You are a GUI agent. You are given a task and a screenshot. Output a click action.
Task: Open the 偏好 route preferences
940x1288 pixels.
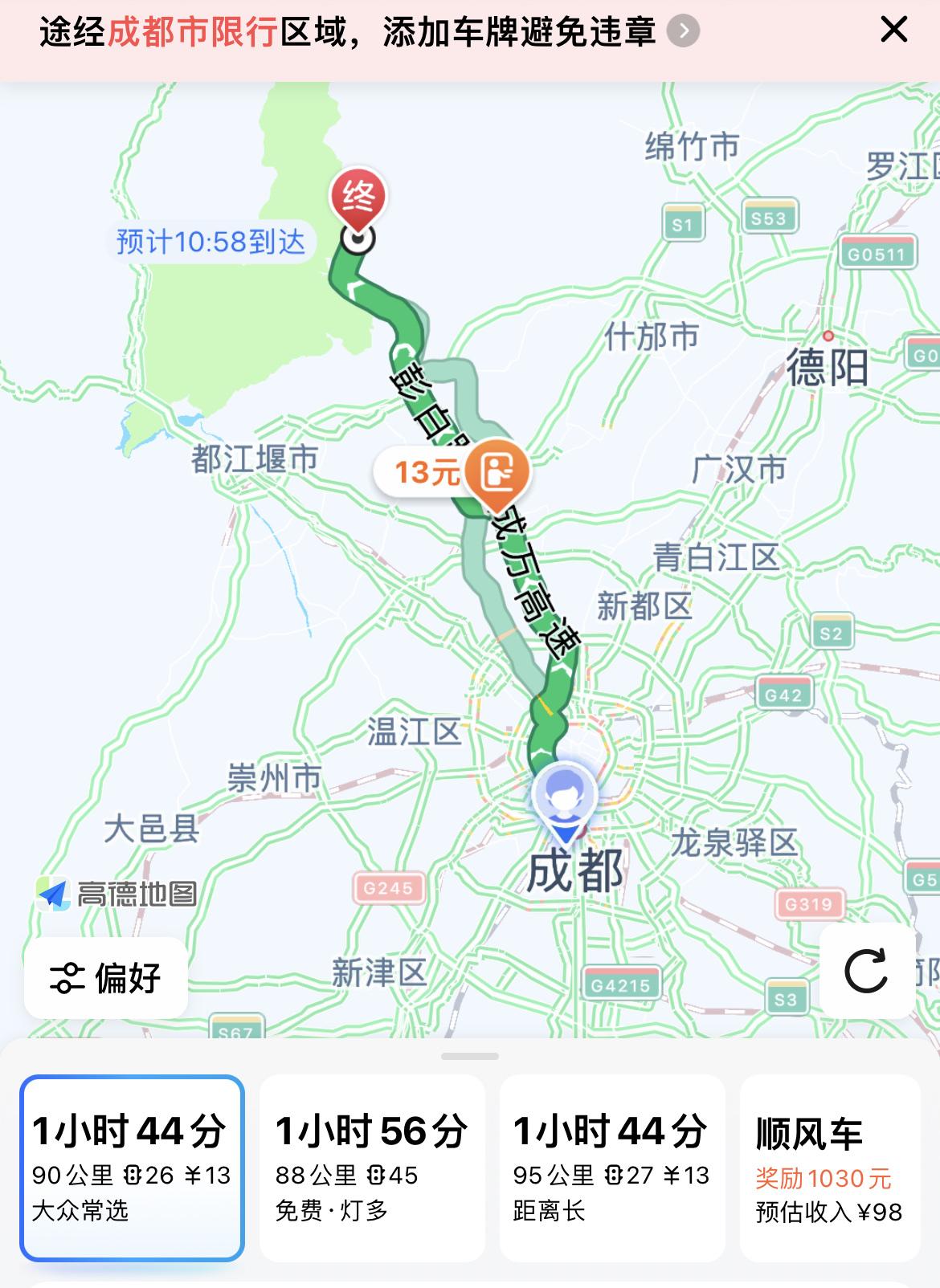(106, 977)
